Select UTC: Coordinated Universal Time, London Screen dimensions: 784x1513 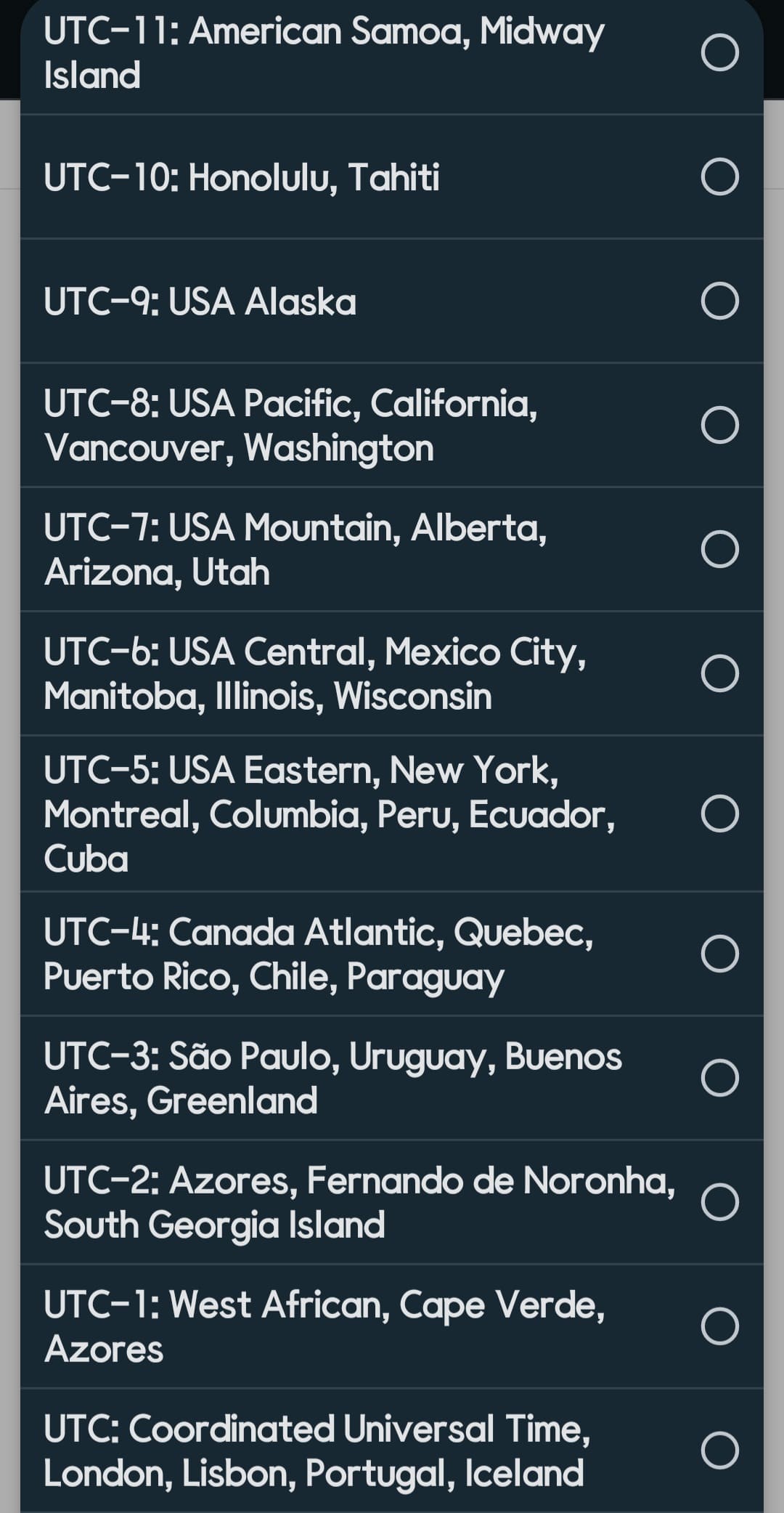(719, 1450)
